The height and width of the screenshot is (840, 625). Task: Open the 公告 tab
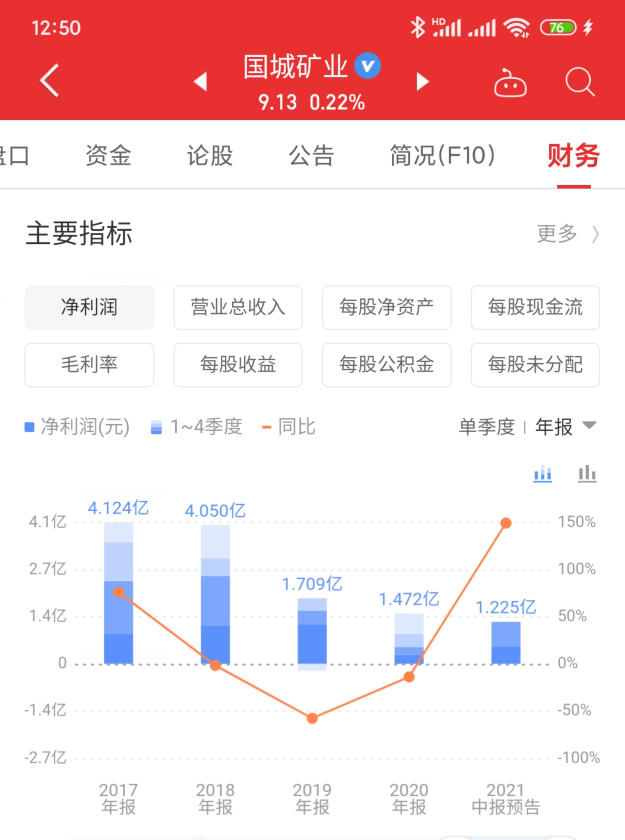[x=311, y=155]
